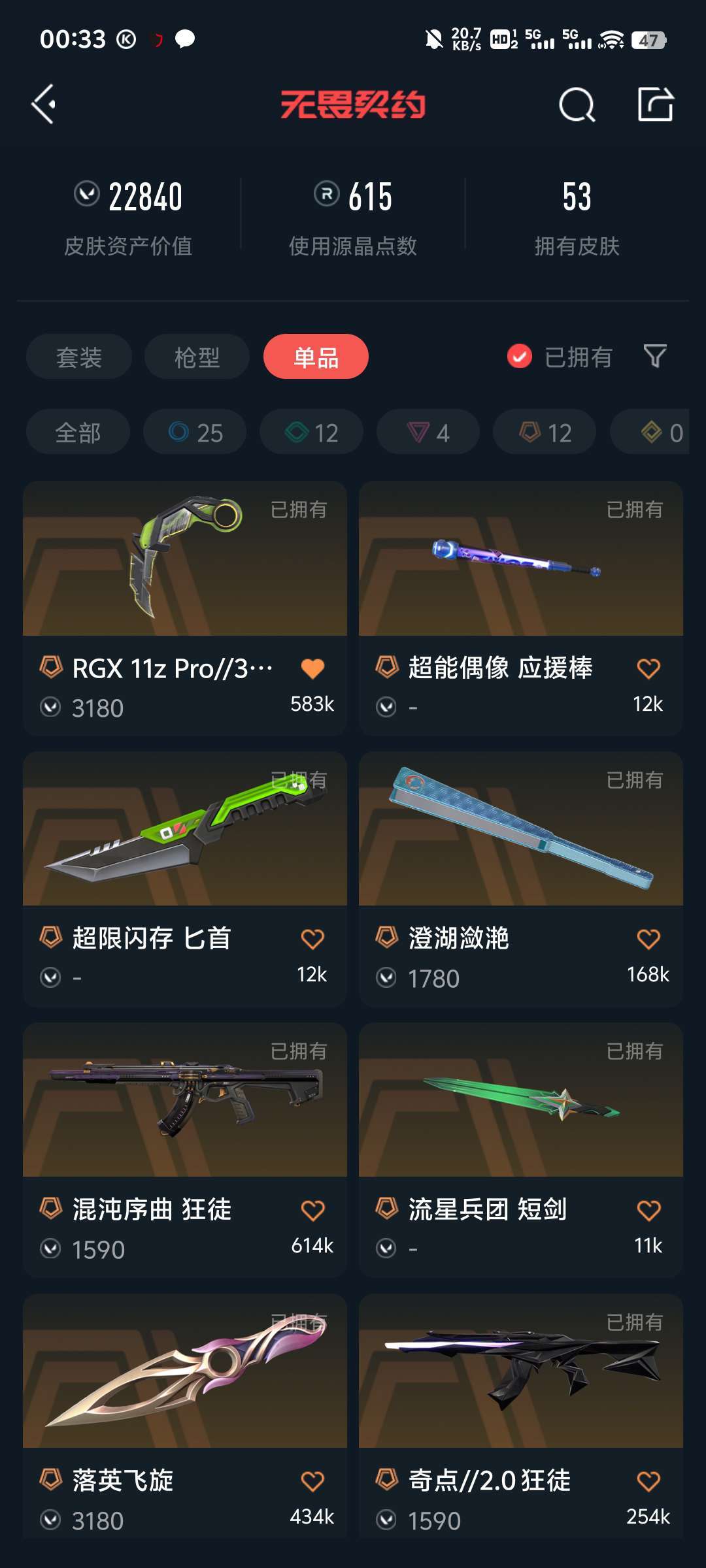This screenshot has width=706, height=1568.
Task: Filter by the purple 4 rarity chip
Action: pyautogui.click(x=428, y=432)
